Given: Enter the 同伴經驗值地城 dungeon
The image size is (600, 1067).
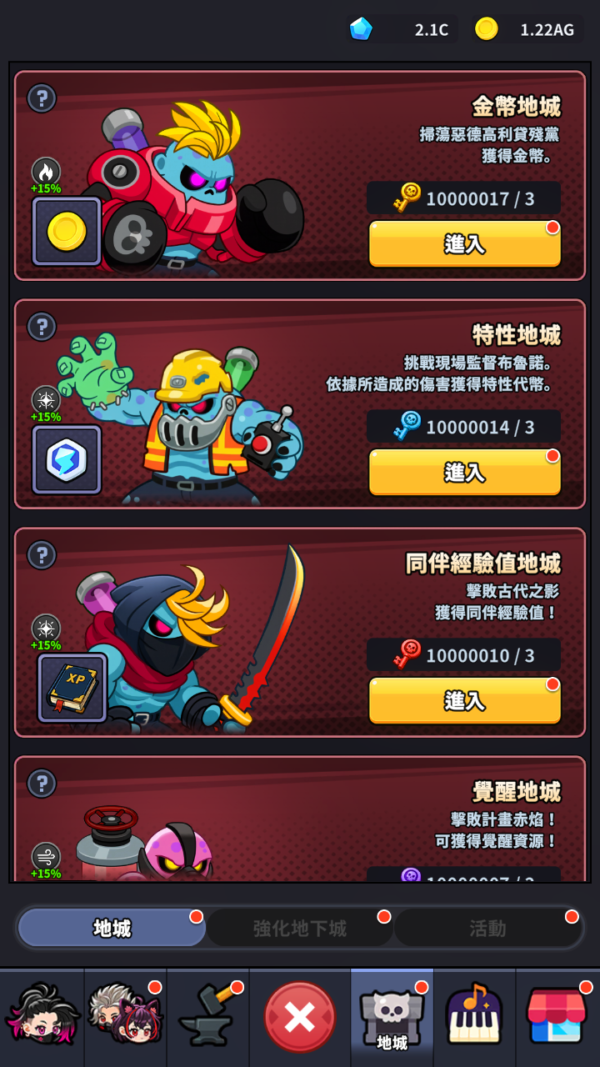Looking at the screenshot, I should 464,700.
